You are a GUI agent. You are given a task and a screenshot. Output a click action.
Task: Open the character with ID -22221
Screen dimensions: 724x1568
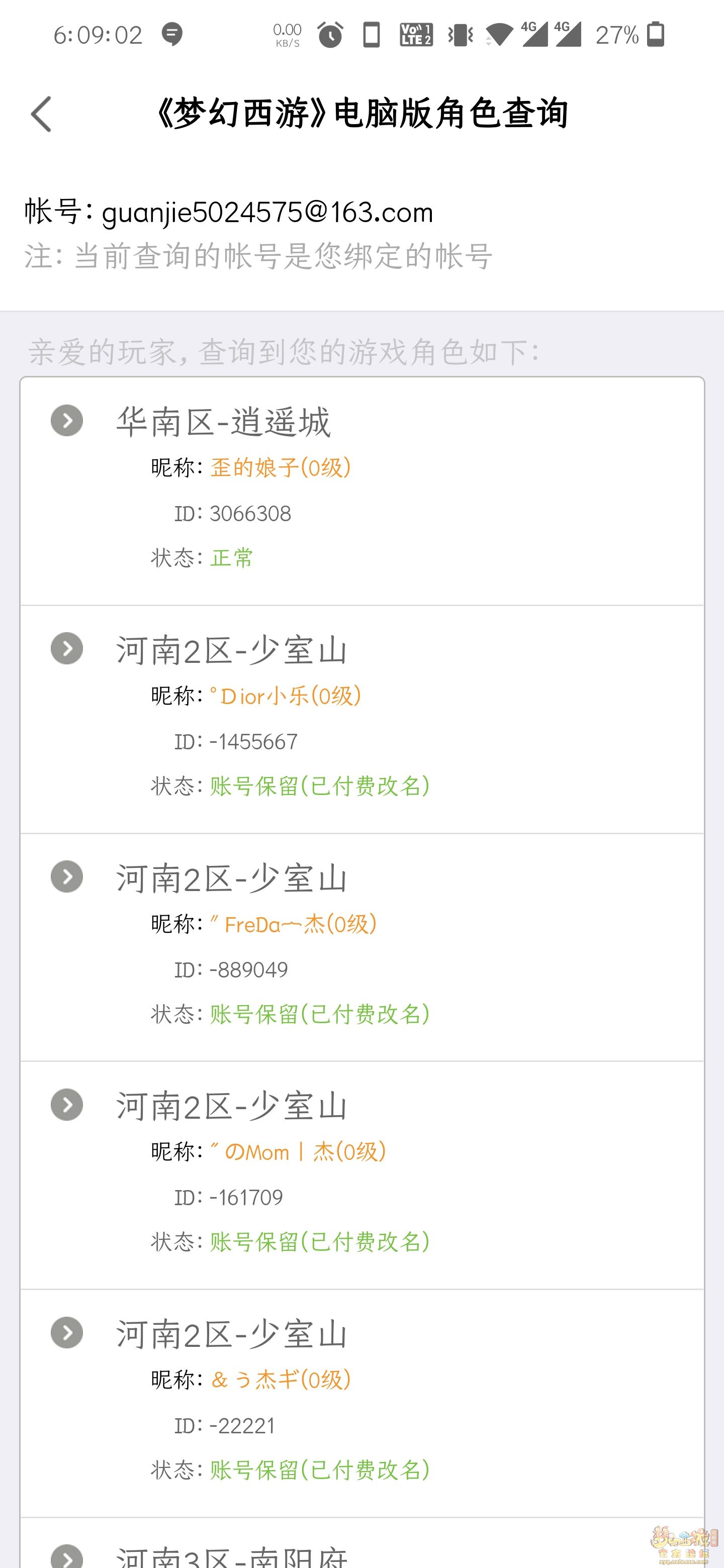[x=361, y=1404]
